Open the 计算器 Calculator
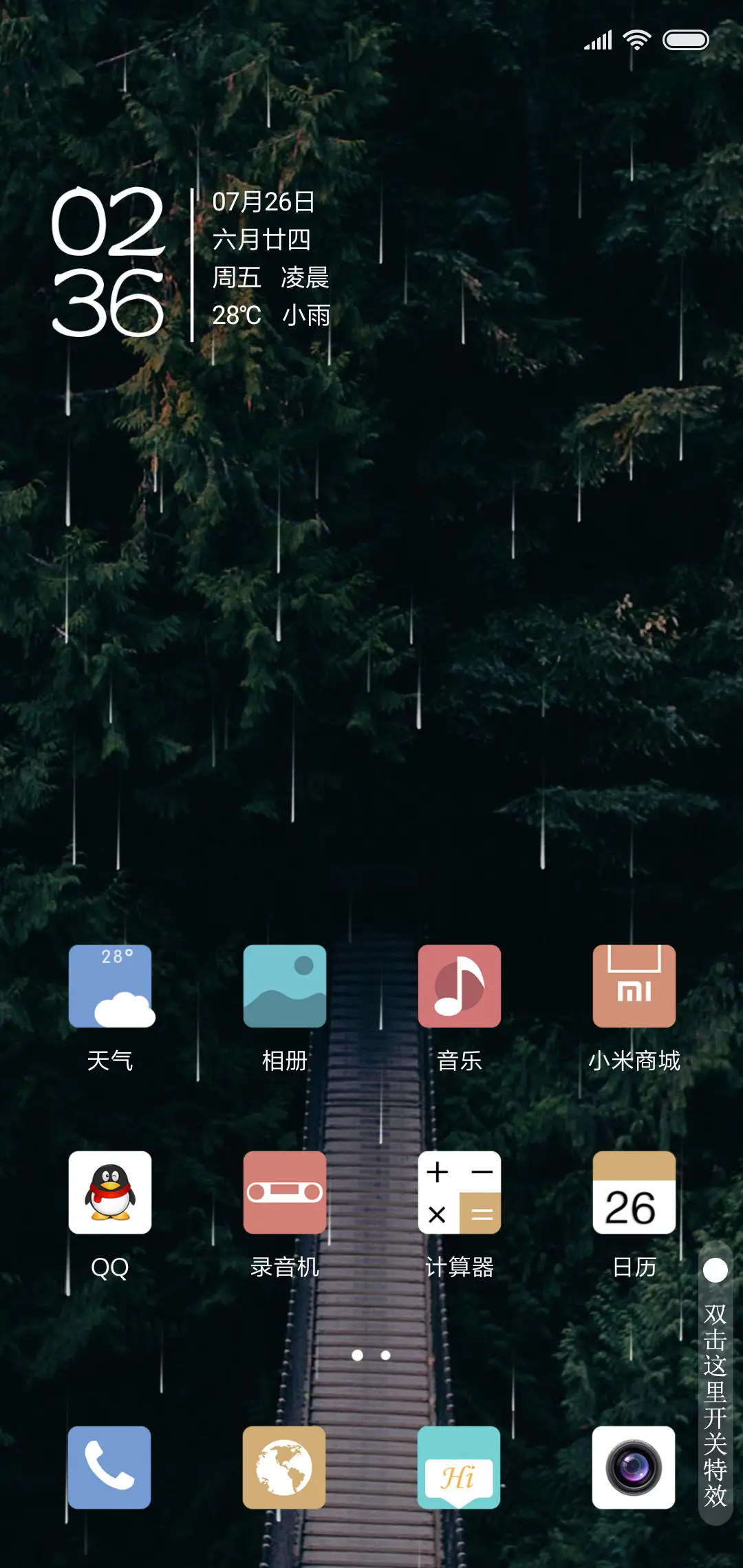Image resolution: width=743 pixels, height=1568 pixels. click(460, 1195)
